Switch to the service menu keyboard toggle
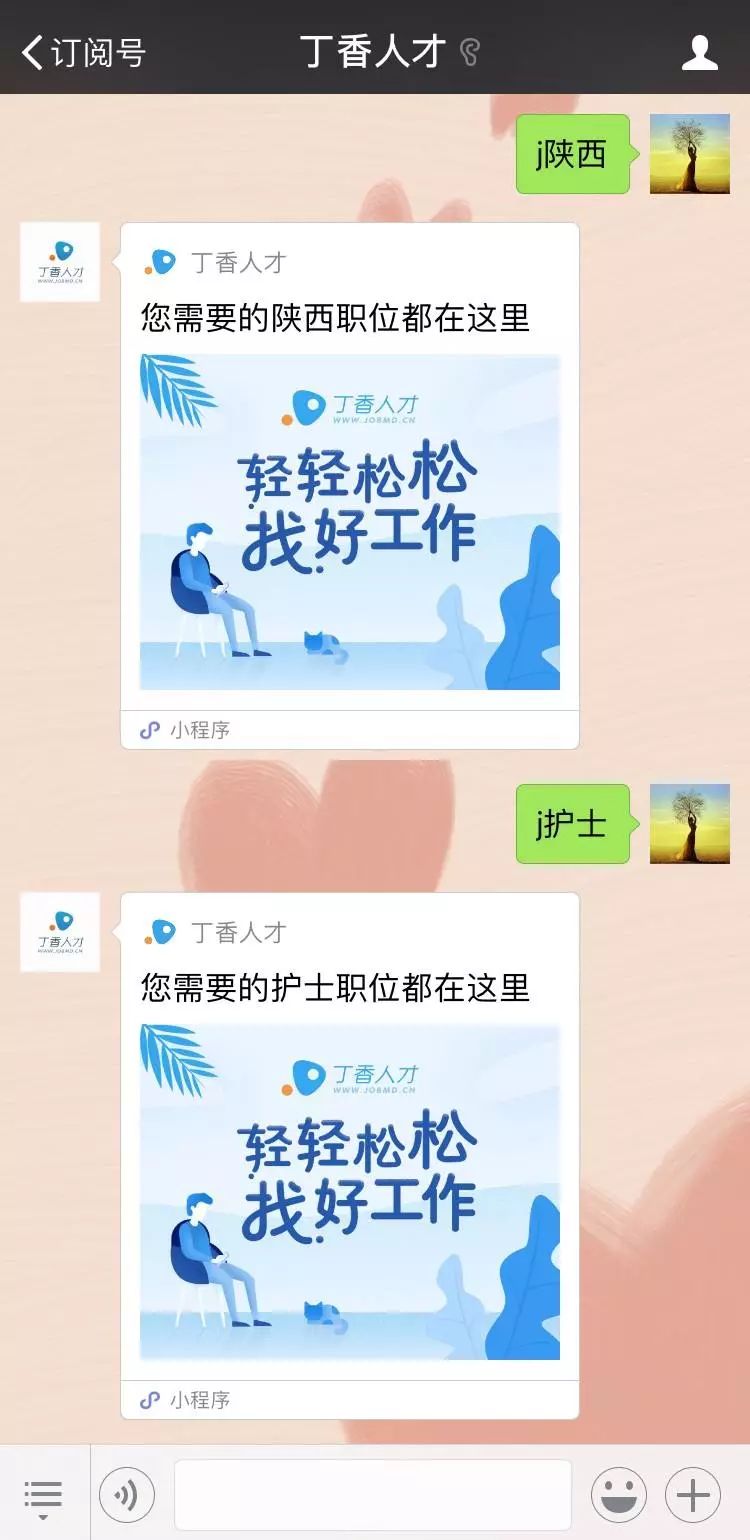This screenshot has height=1540, width=750. [43, 1496]
